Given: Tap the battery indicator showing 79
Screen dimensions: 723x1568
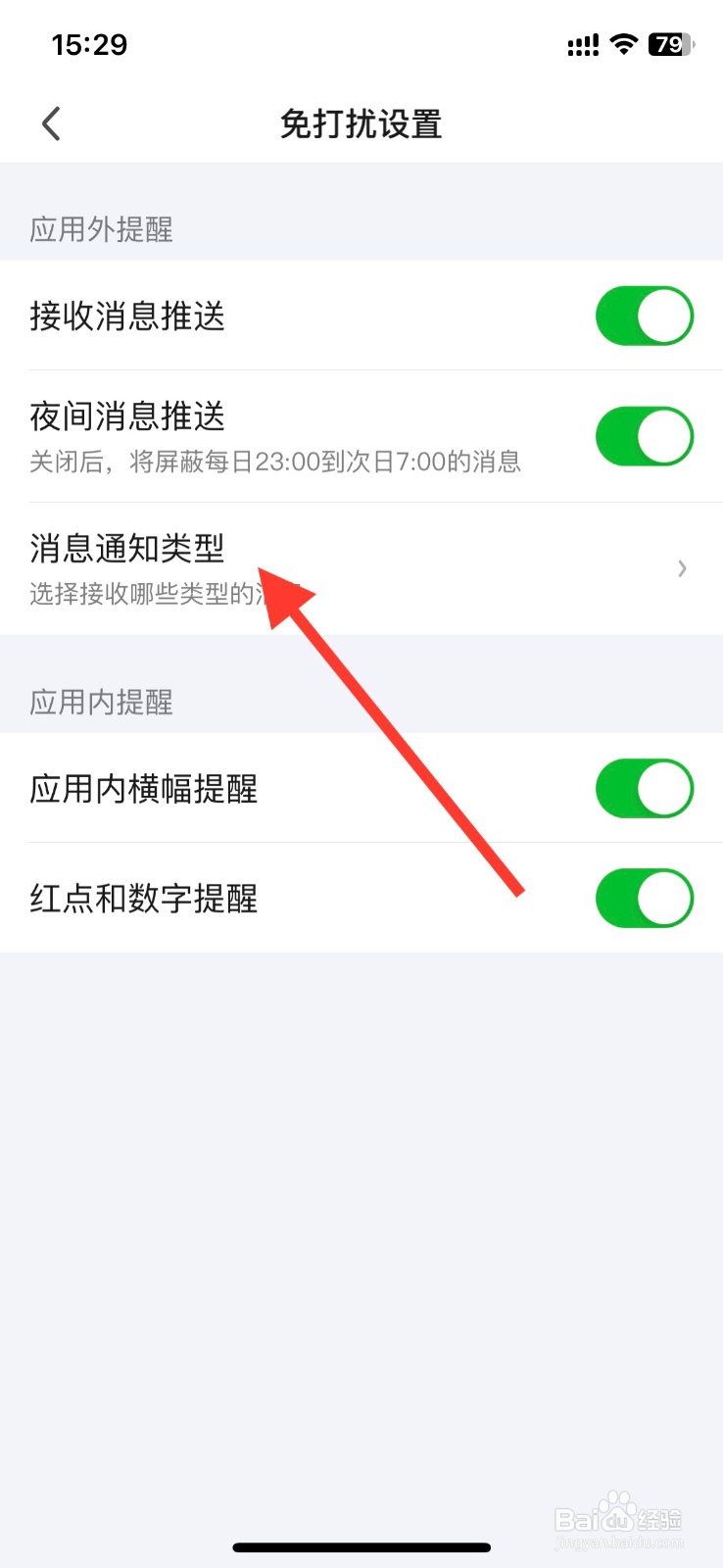Looking at the screenshot, I should coord(667,44).
